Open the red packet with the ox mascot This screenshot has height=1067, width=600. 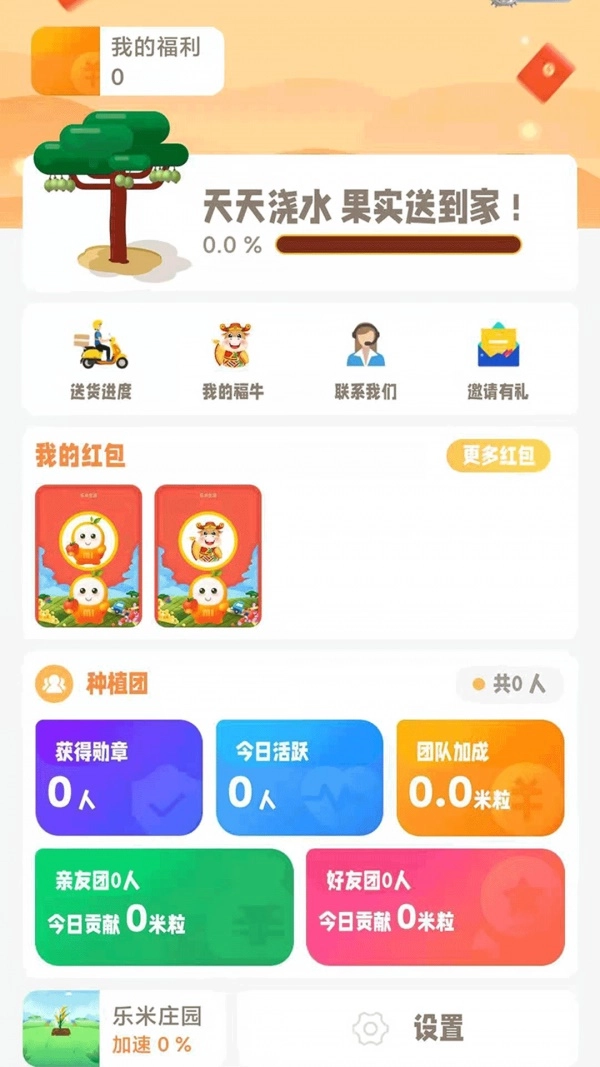pyautogui.click(x=208, y=556)
